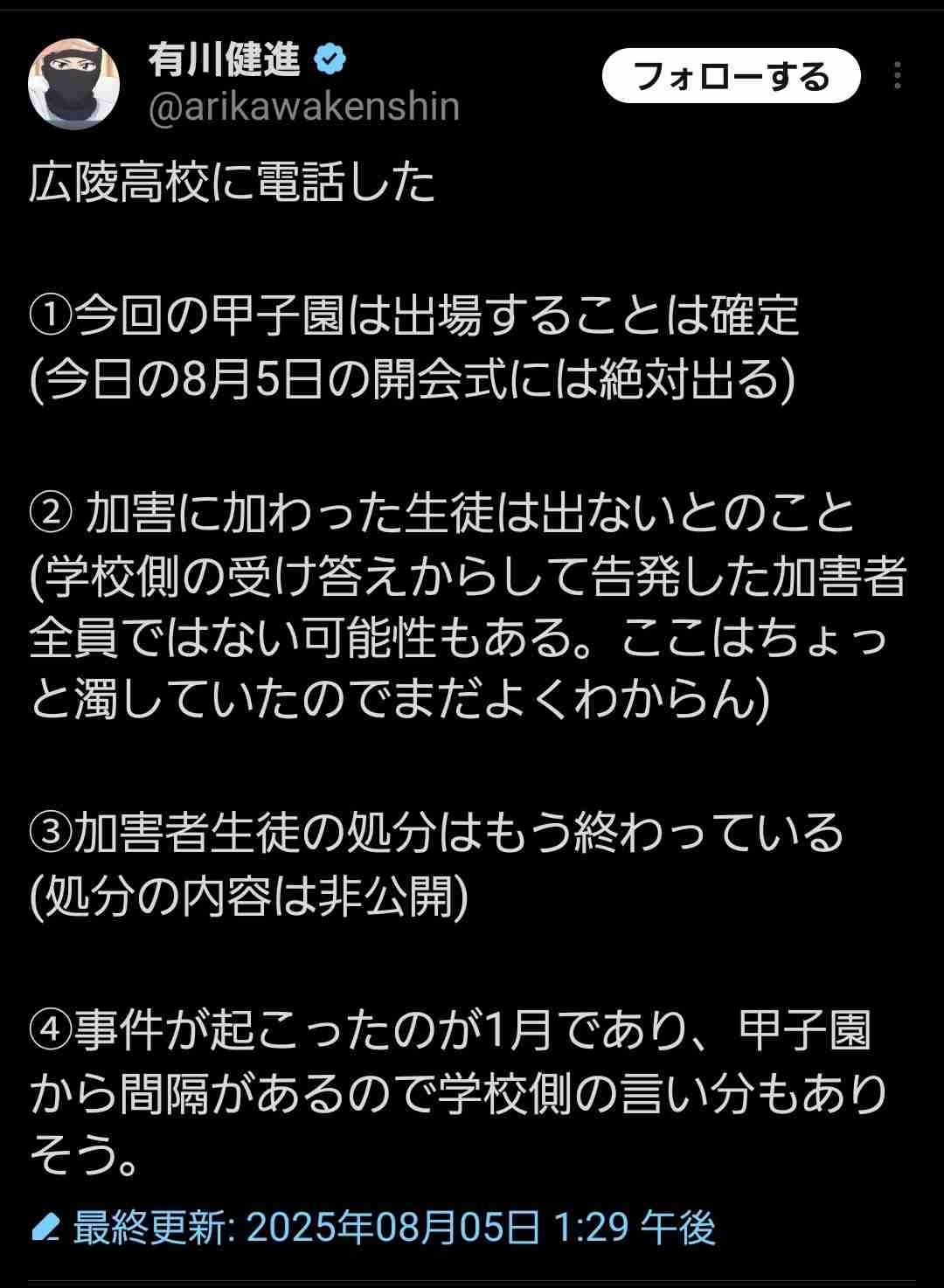
Task: Open the post's overflow menu
Action: pyautogui.click(x=897, y=77)
